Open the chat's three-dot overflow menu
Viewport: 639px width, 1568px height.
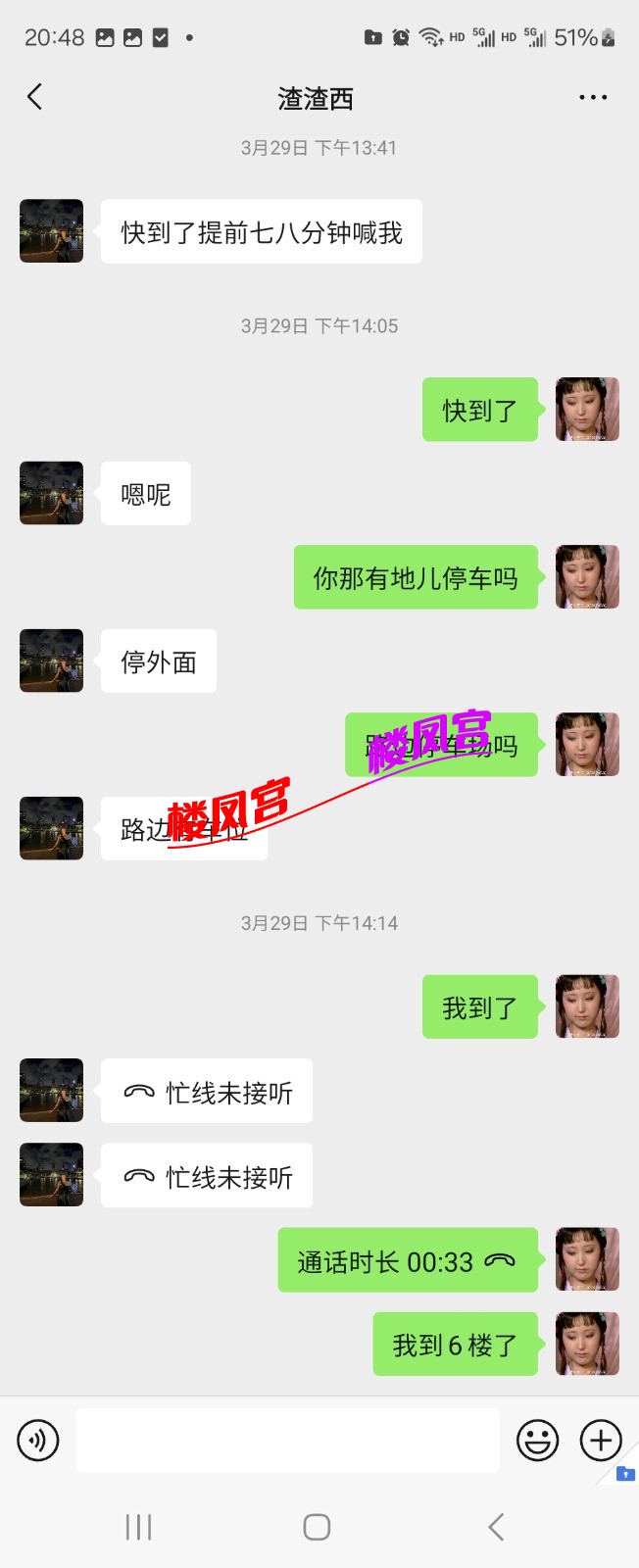click(593, 97)
